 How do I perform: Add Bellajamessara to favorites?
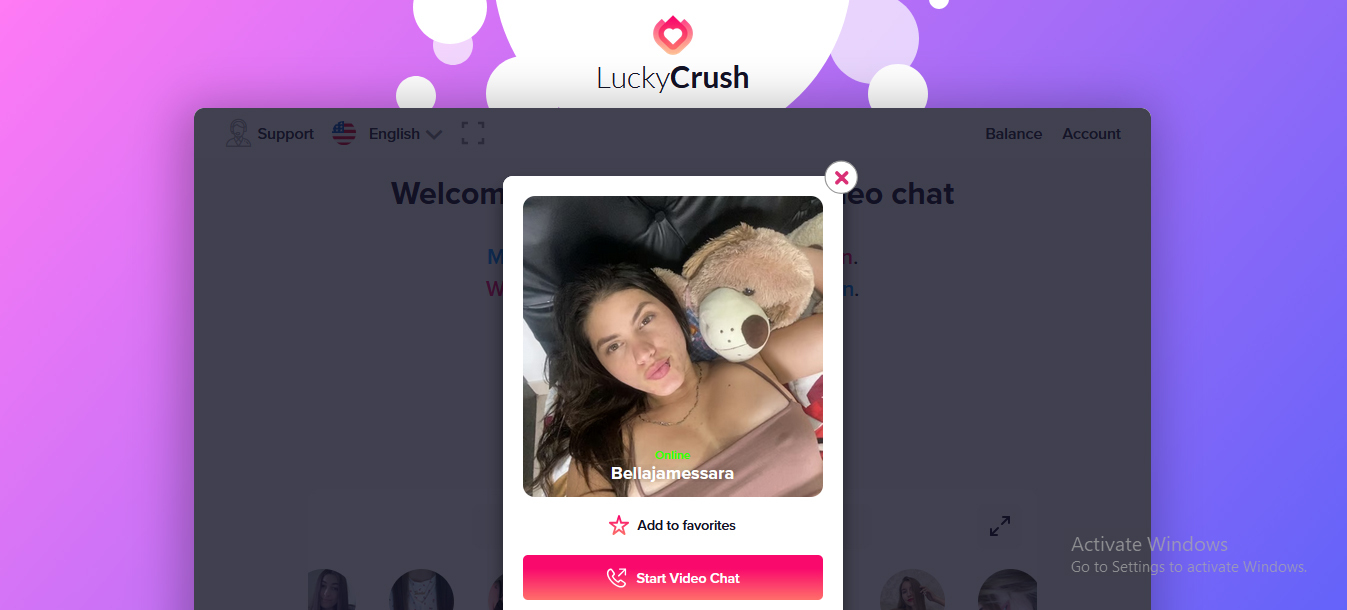tap(672, 525)
